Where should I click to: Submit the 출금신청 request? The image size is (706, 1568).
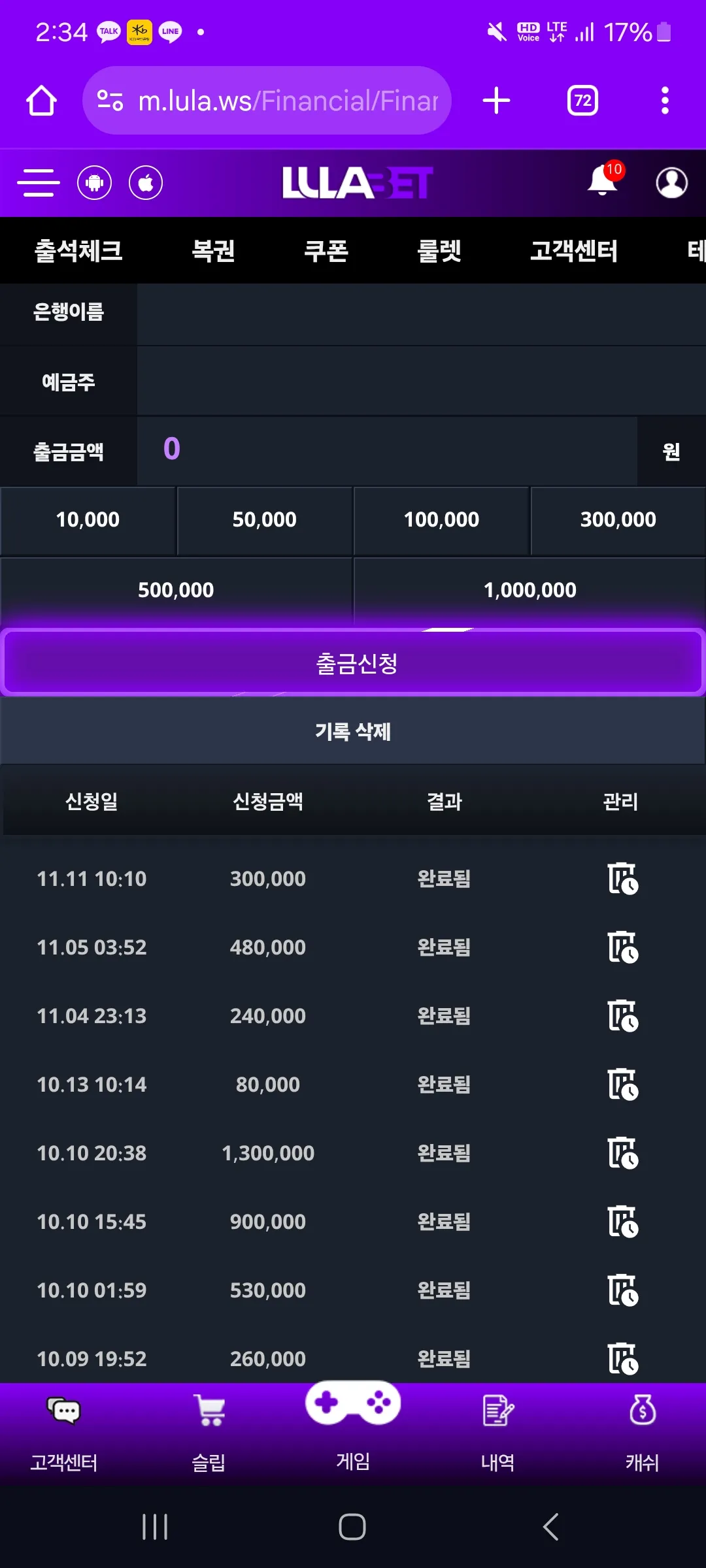pyautogui.click(x=353, y=662)
